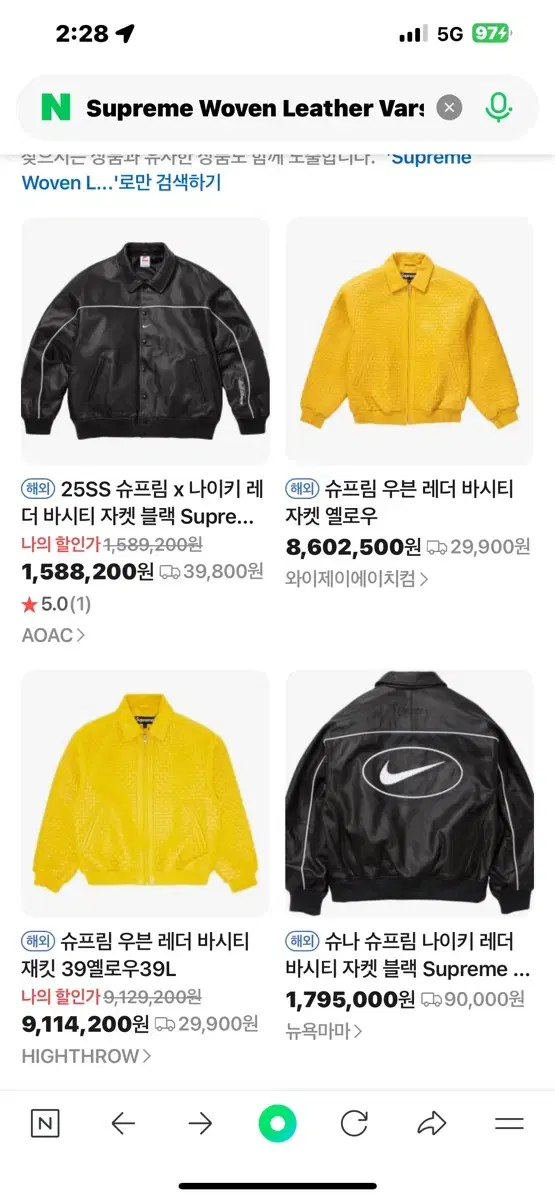This screenshot has width=555, height=1200.
Task: Open the black Nike jacket priced 1,795,000원
Action: (410, 794)
